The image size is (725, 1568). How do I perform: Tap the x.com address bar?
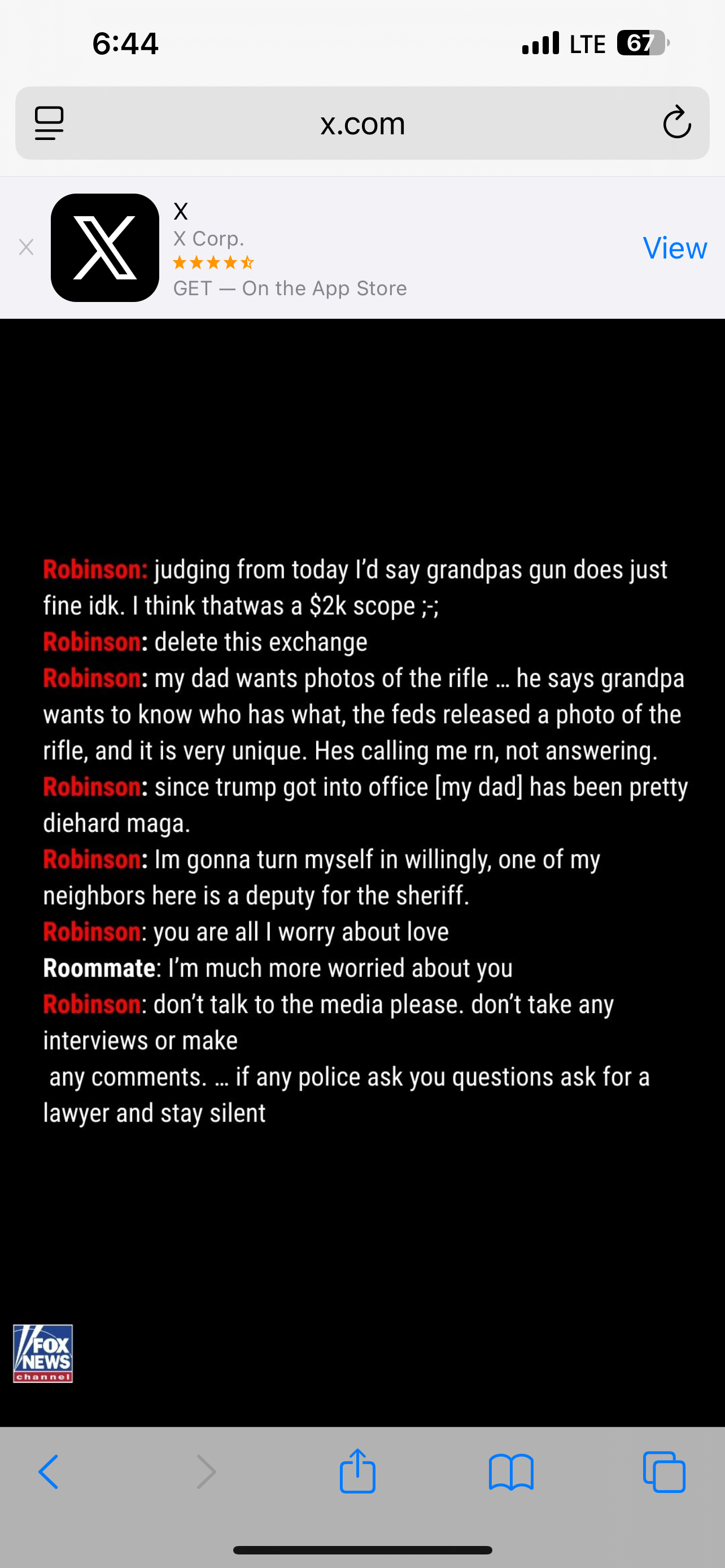click(x=362, y=124)
